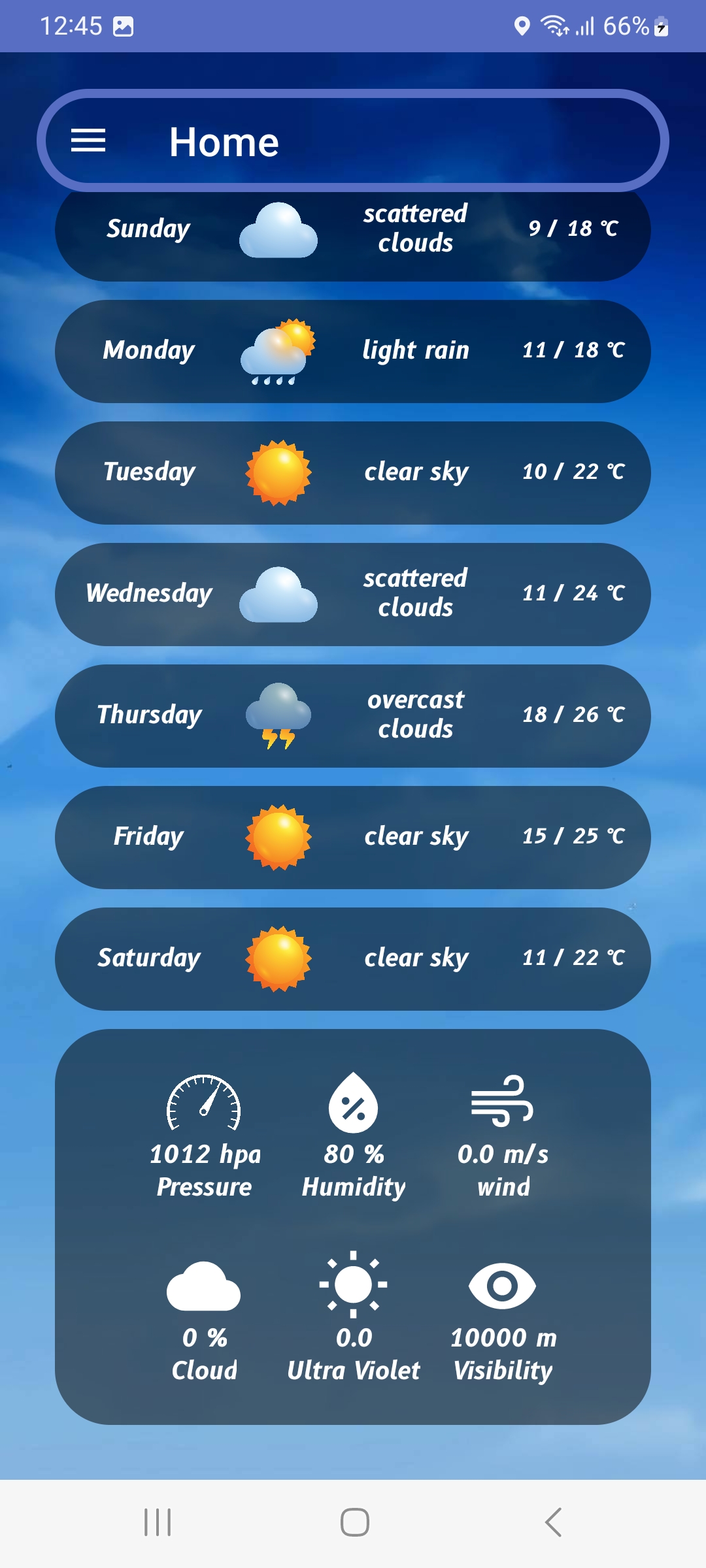Click the light rain icon for Monday

[279, 351]
